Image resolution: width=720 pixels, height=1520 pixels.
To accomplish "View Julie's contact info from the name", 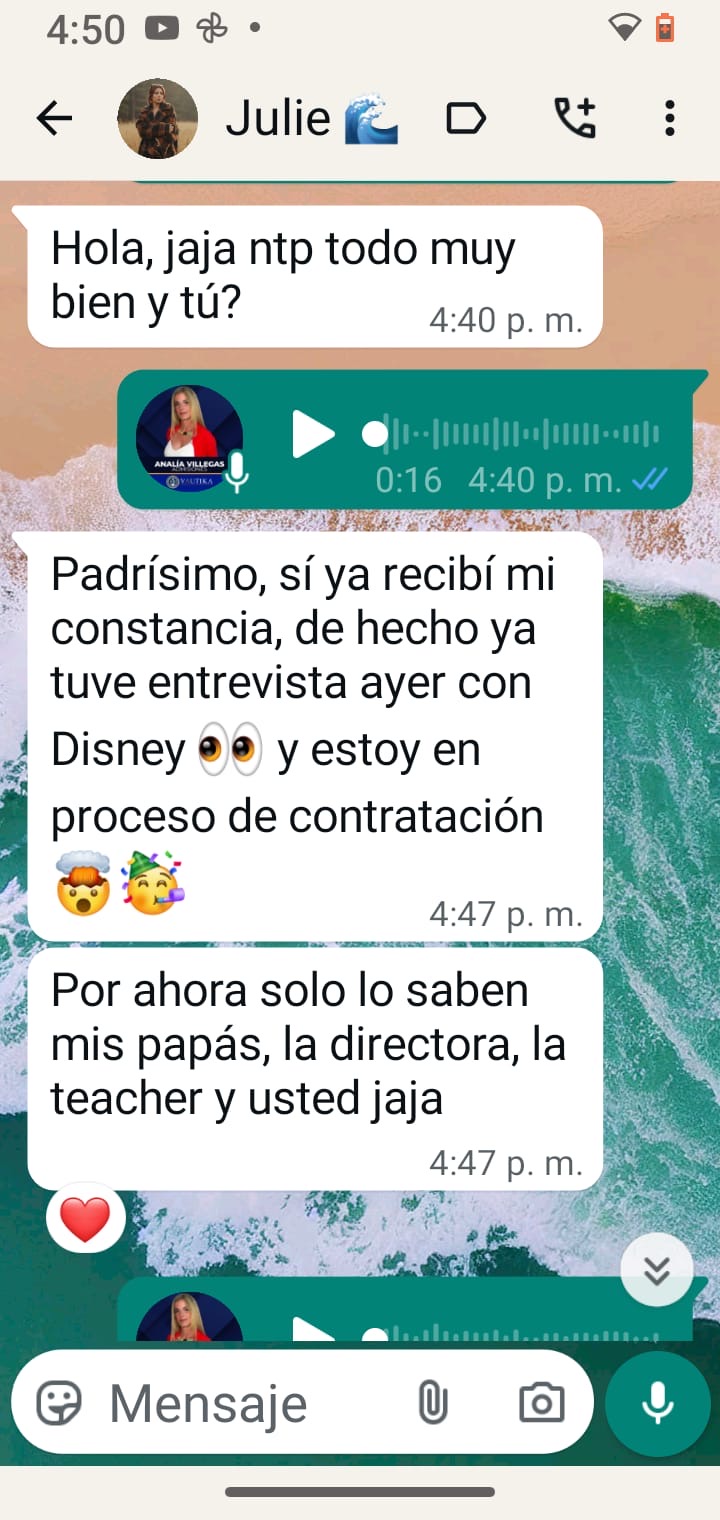I will [x=278, y=119].
